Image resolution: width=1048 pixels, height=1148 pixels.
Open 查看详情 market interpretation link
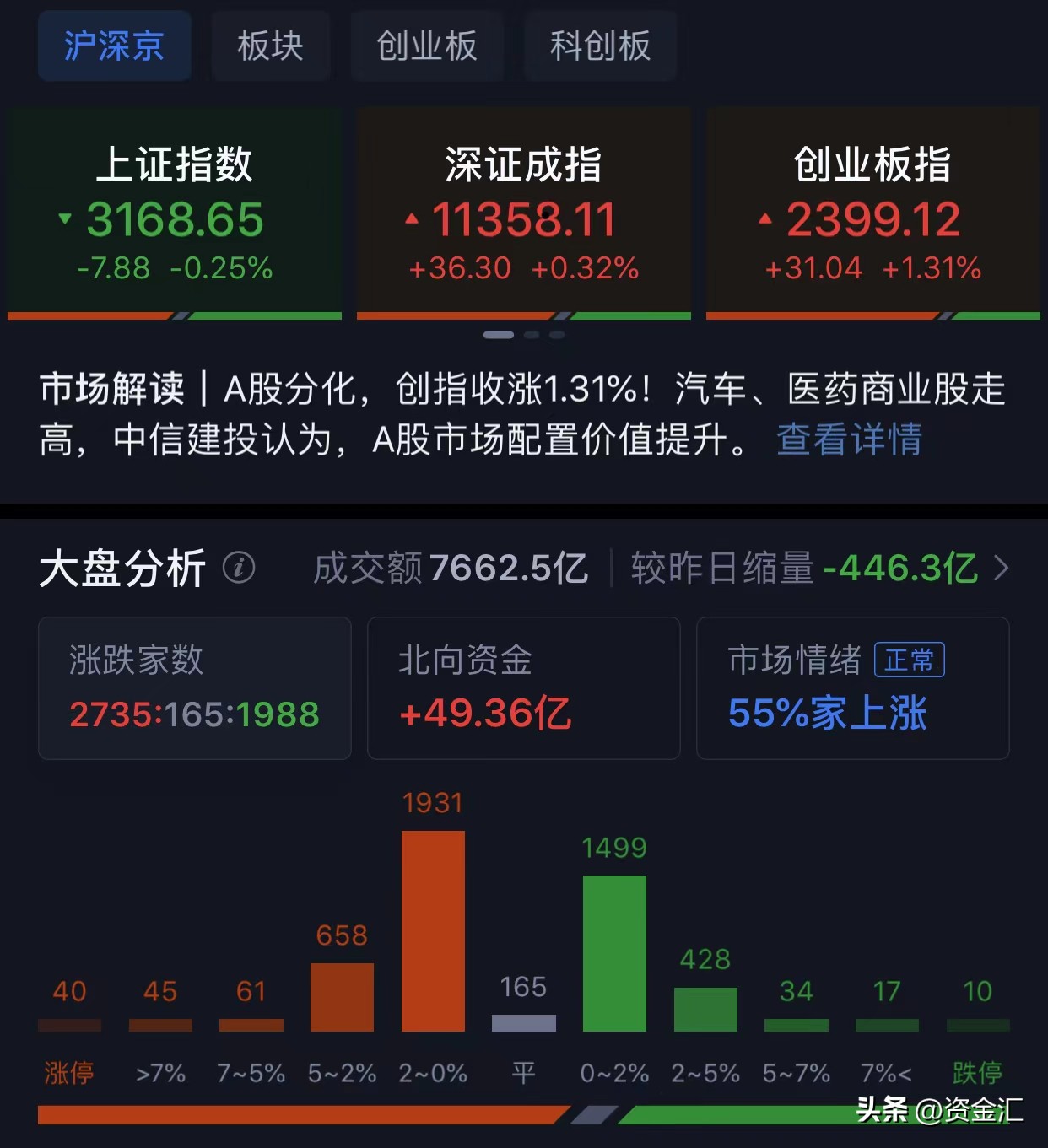coord(848,439)
